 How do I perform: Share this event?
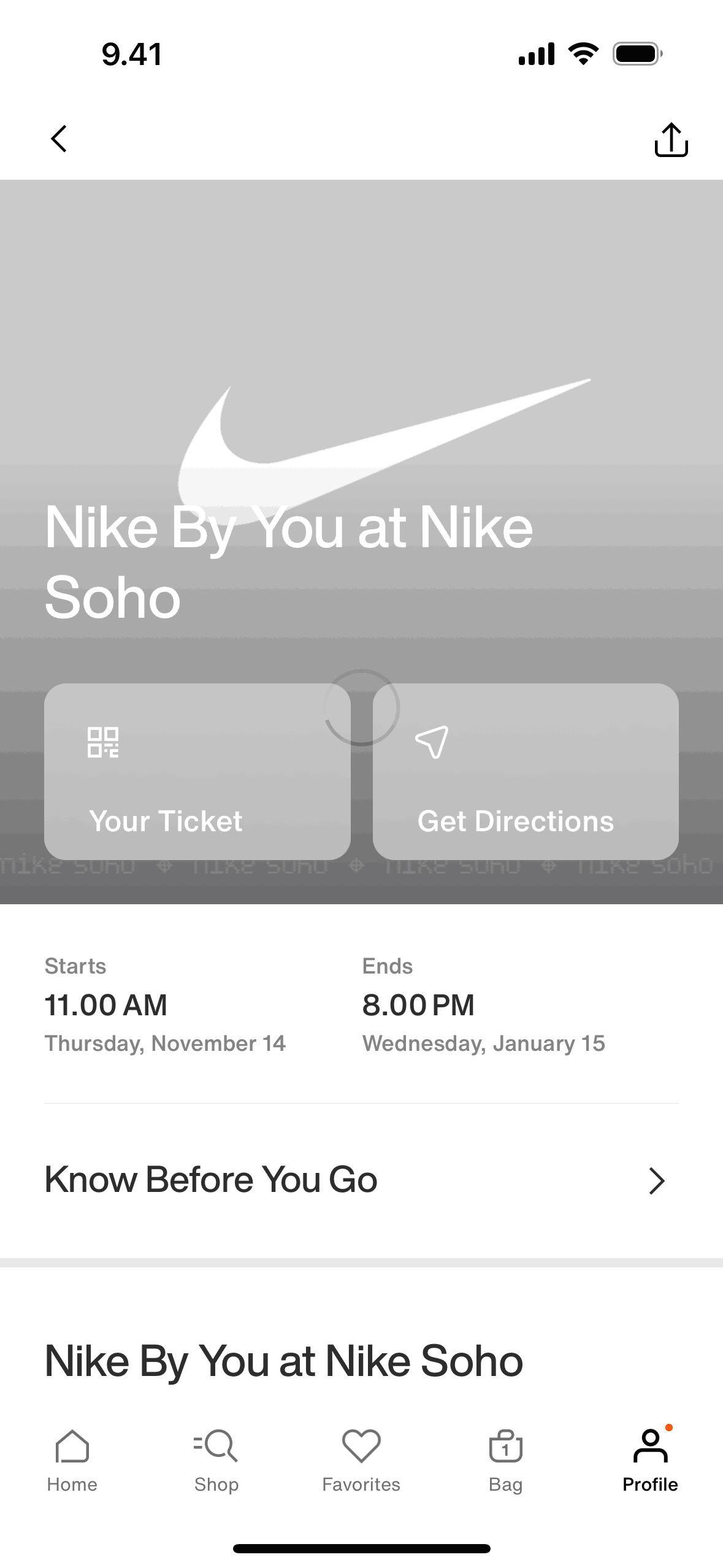click(x=671, y=140)
